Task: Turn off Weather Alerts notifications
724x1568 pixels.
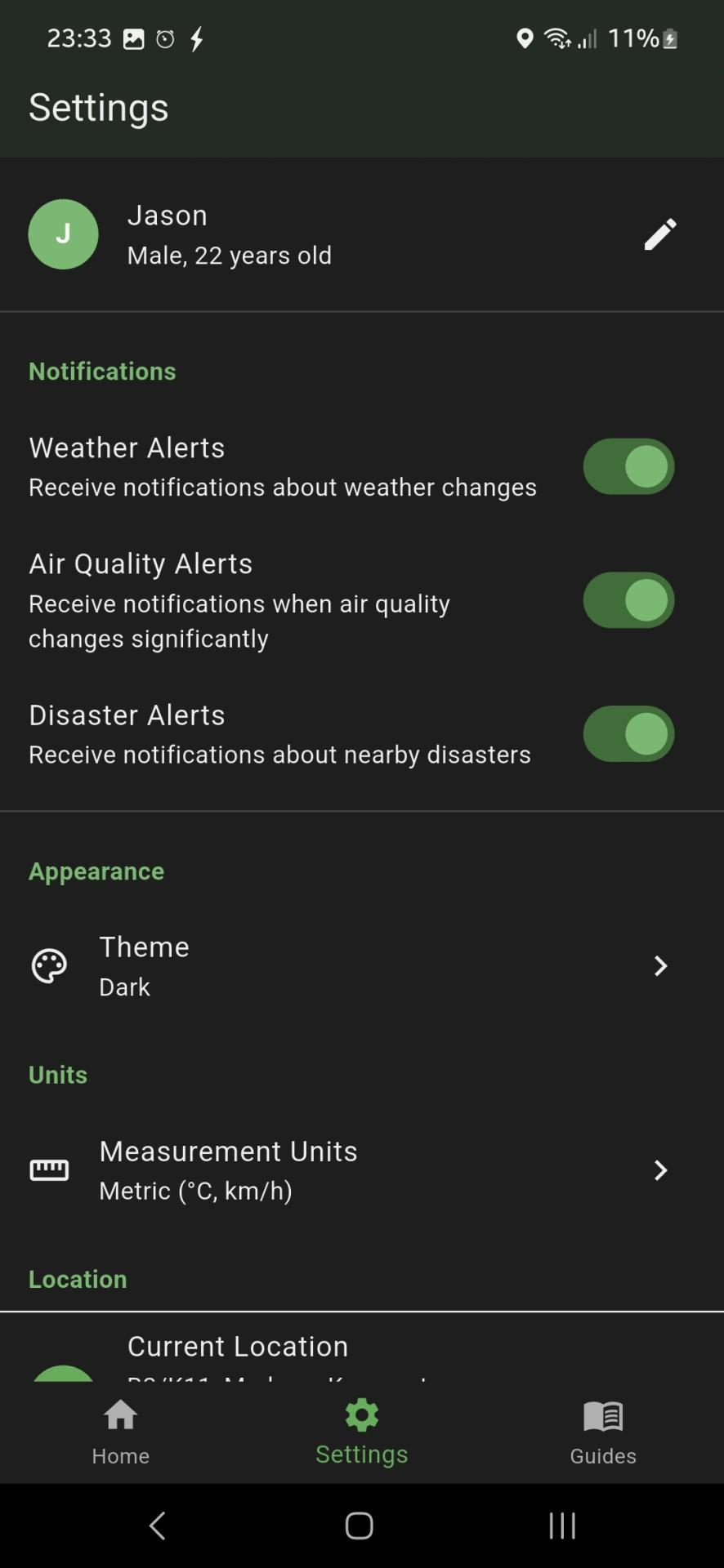Action: (x=628, y=467)
